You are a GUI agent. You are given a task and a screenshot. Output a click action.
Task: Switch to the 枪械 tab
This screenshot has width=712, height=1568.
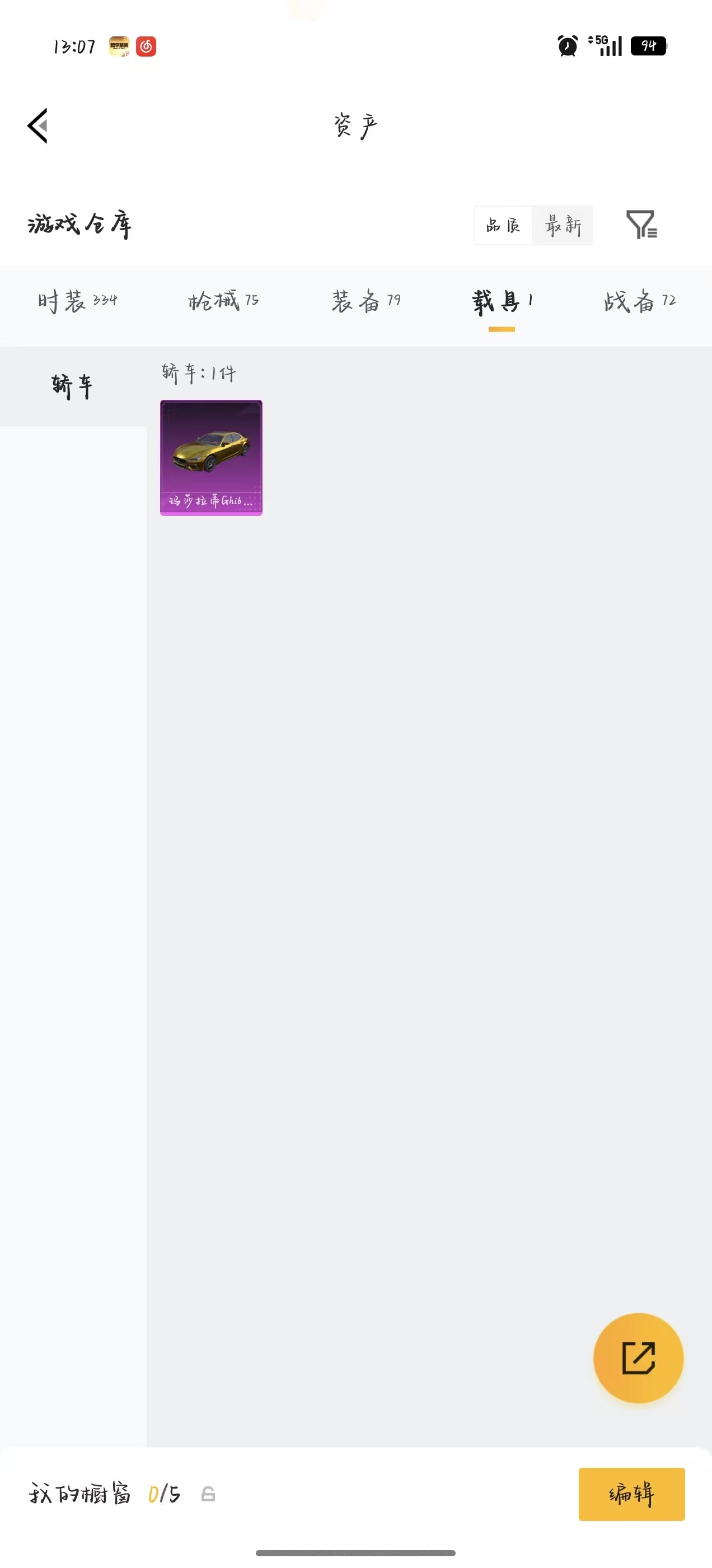[223, 301]
